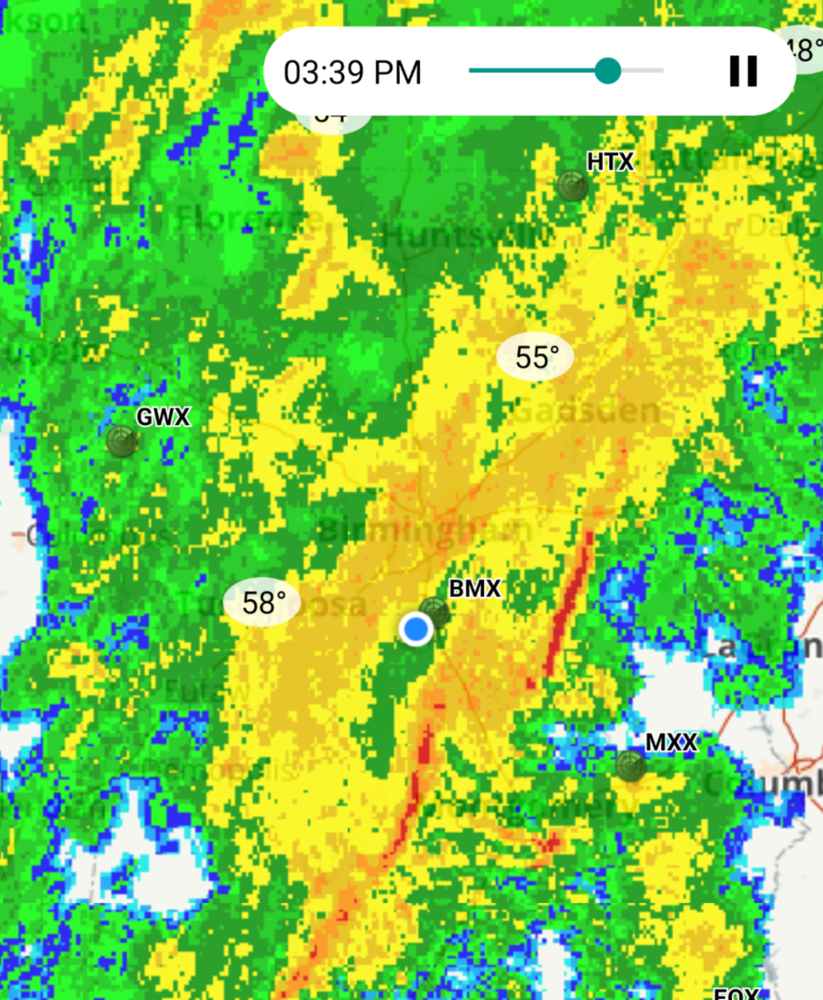Select the MXX radar station
Image resolution: width=823 pixels, height=1000 pixels.
[630, 766]
